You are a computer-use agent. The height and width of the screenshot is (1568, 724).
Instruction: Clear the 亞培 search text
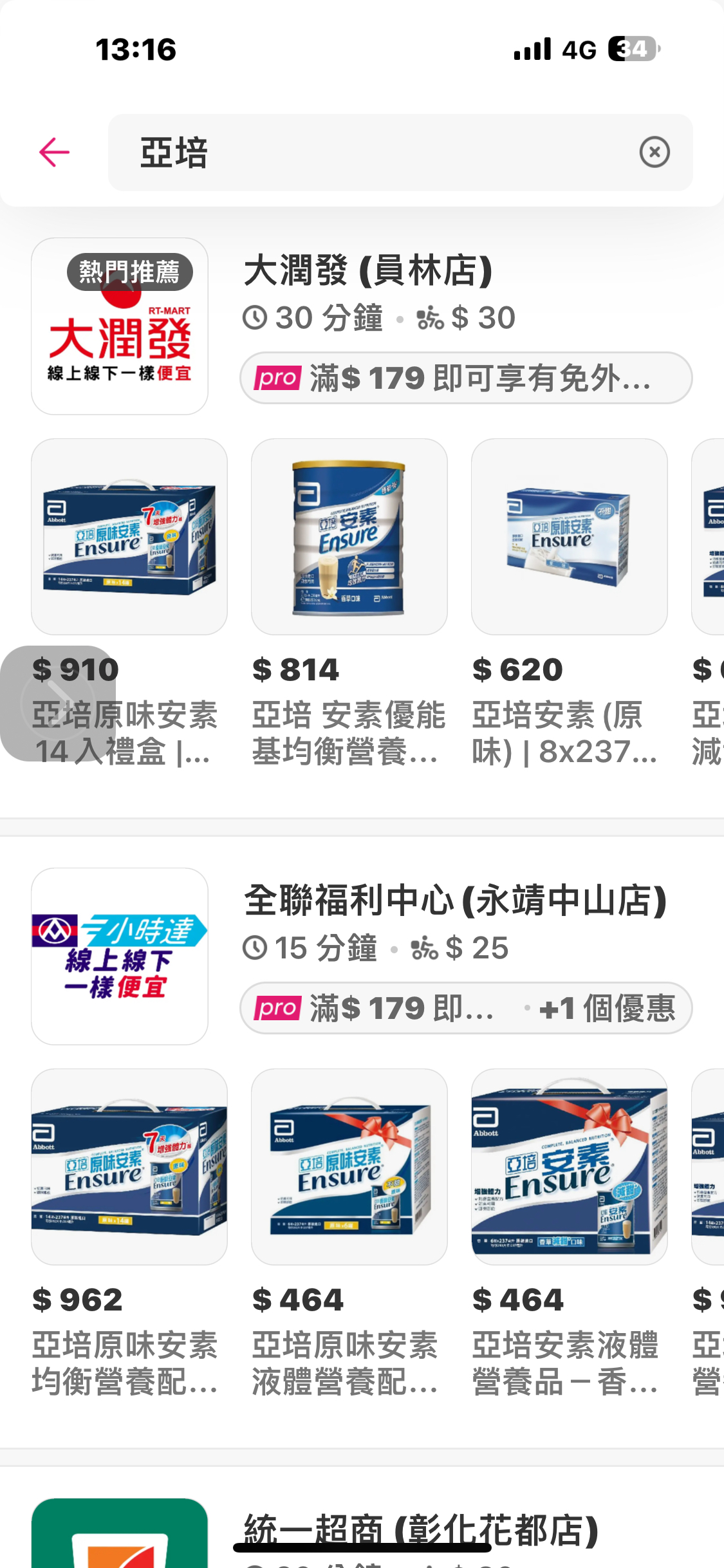pos(654,153)
